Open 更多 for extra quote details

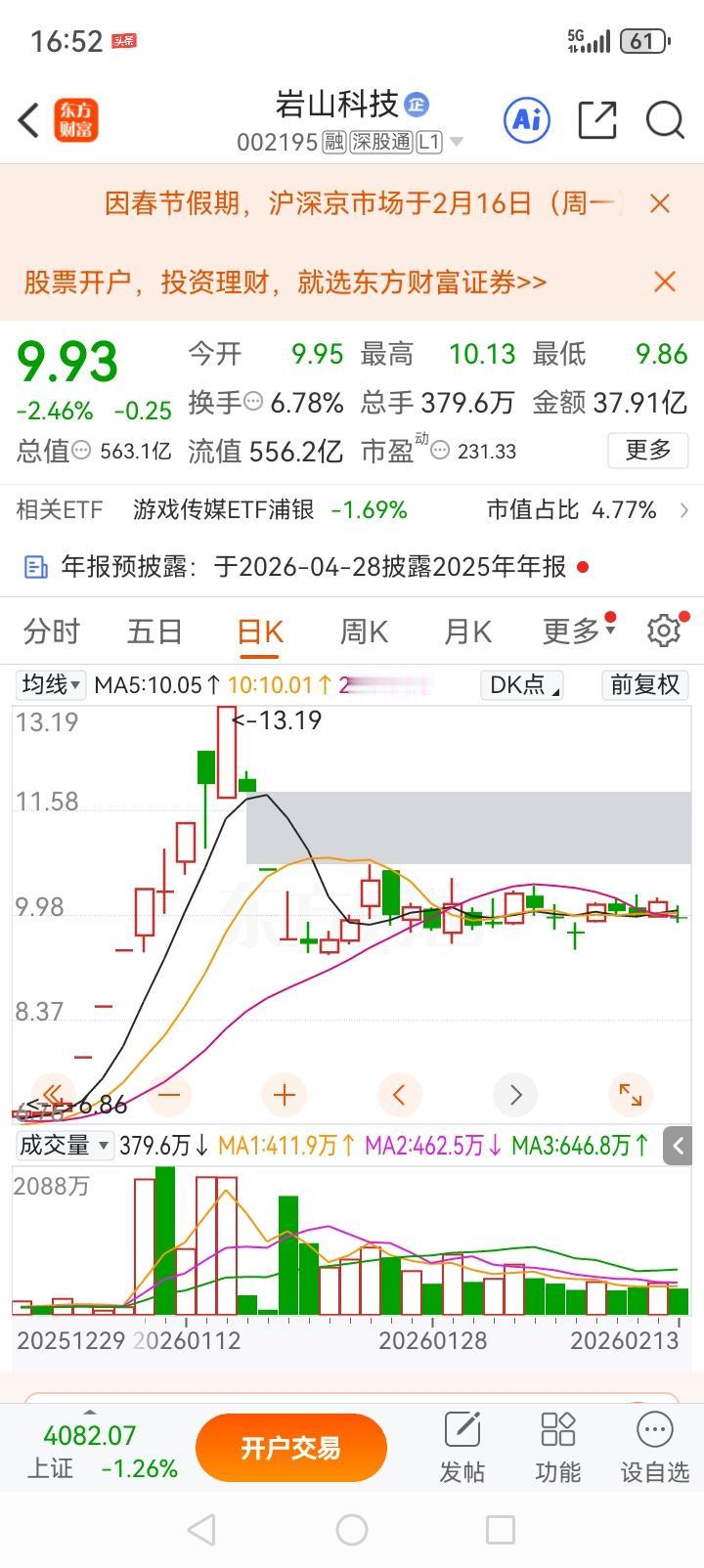coord(647,451)
